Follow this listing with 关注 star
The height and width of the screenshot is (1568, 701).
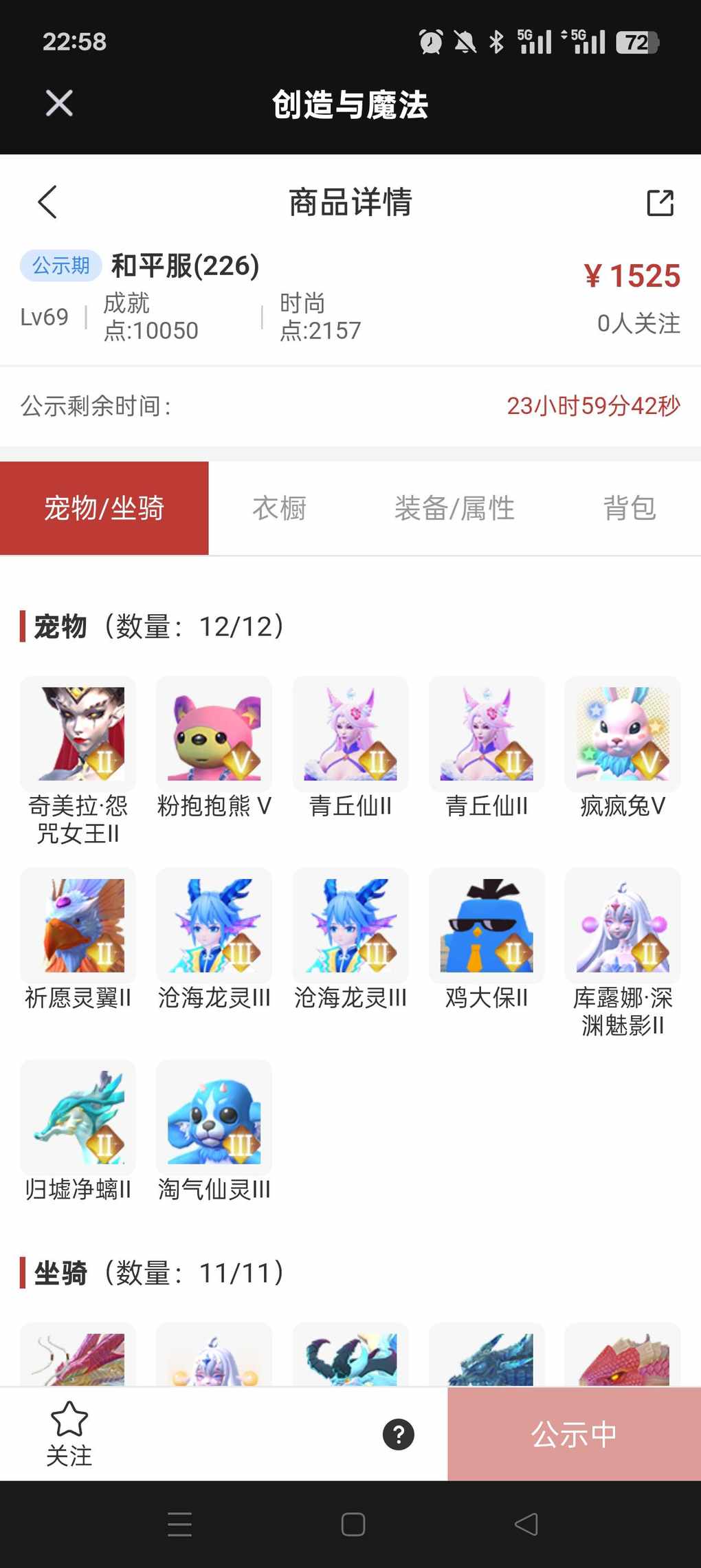click(x=69, y=1433)
